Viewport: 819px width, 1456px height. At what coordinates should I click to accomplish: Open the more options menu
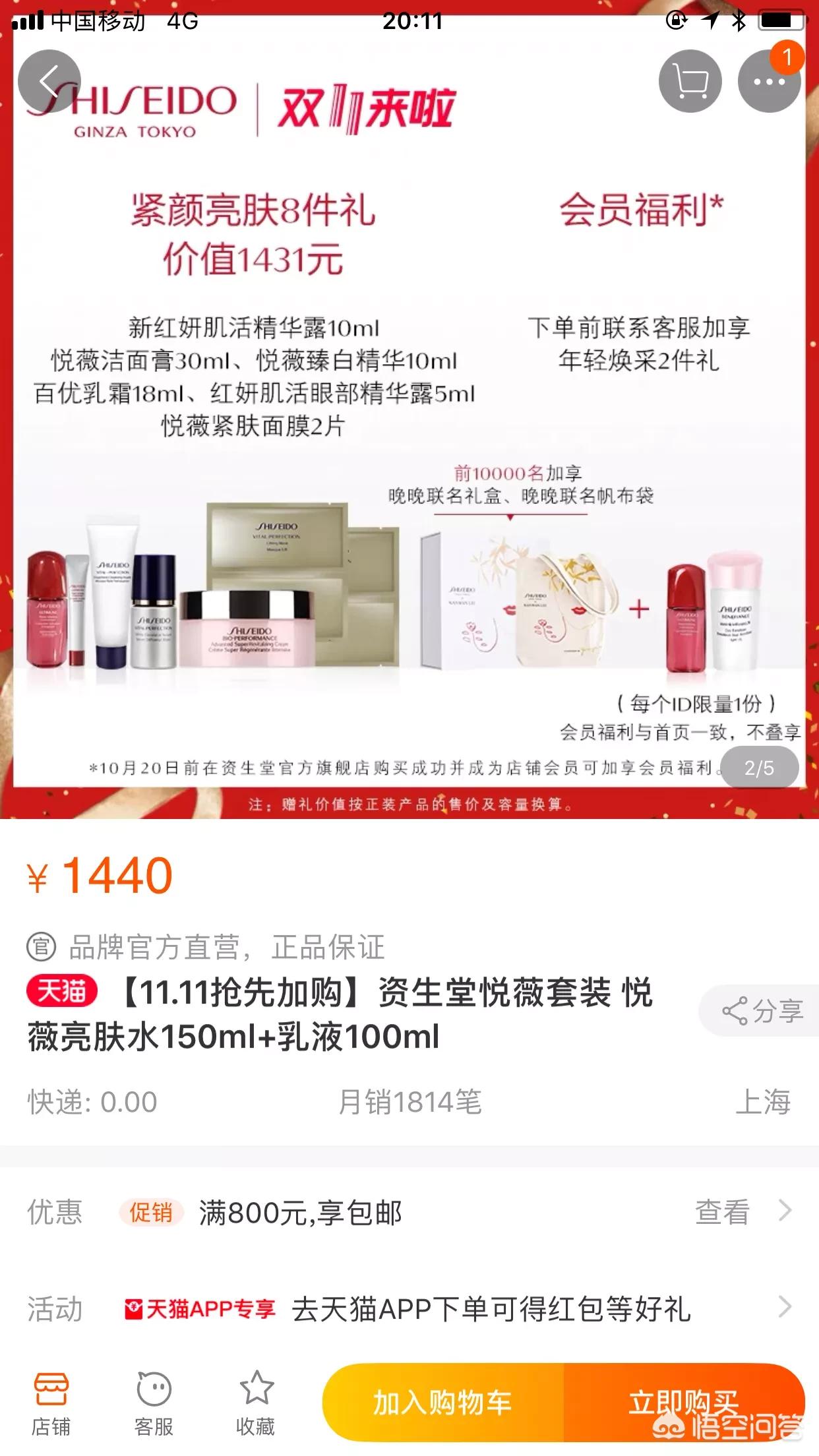coord(769,81)
